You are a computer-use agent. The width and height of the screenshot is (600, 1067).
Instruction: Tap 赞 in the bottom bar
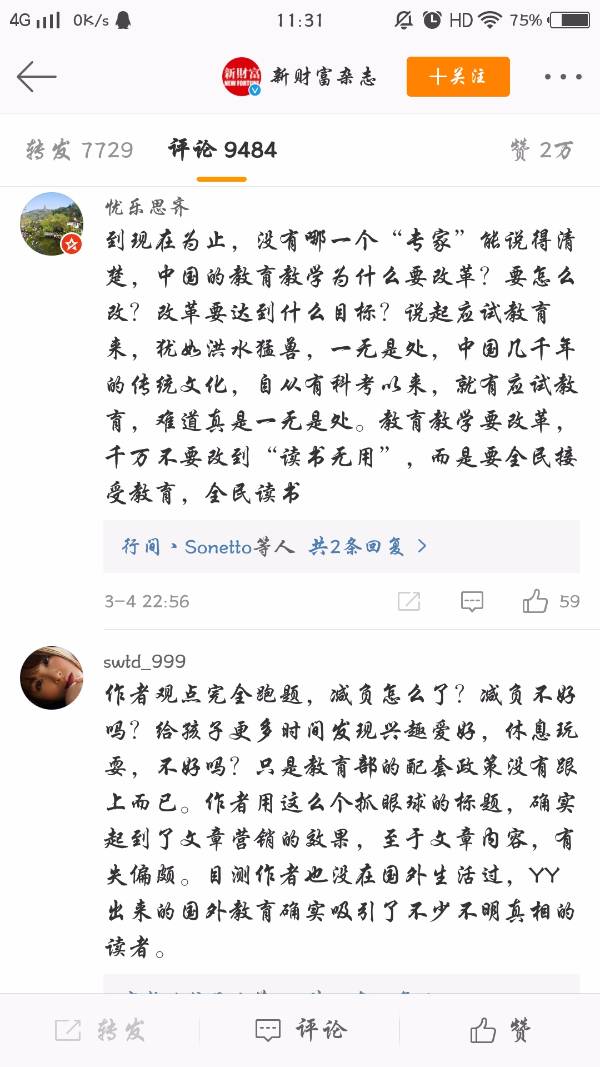[500, 1029]
